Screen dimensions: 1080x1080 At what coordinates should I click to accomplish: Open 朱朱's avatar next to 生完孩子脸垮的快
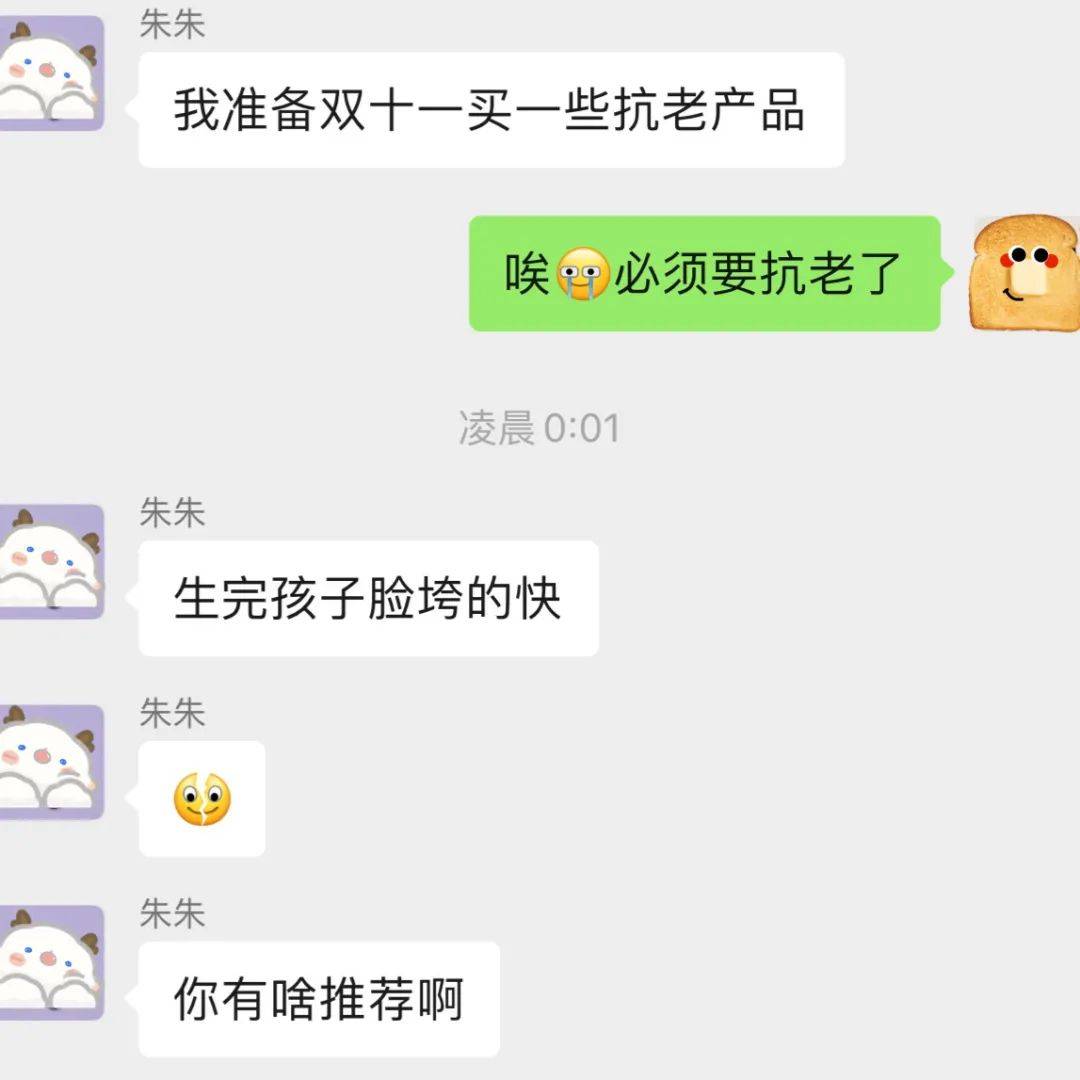(50, 562)
